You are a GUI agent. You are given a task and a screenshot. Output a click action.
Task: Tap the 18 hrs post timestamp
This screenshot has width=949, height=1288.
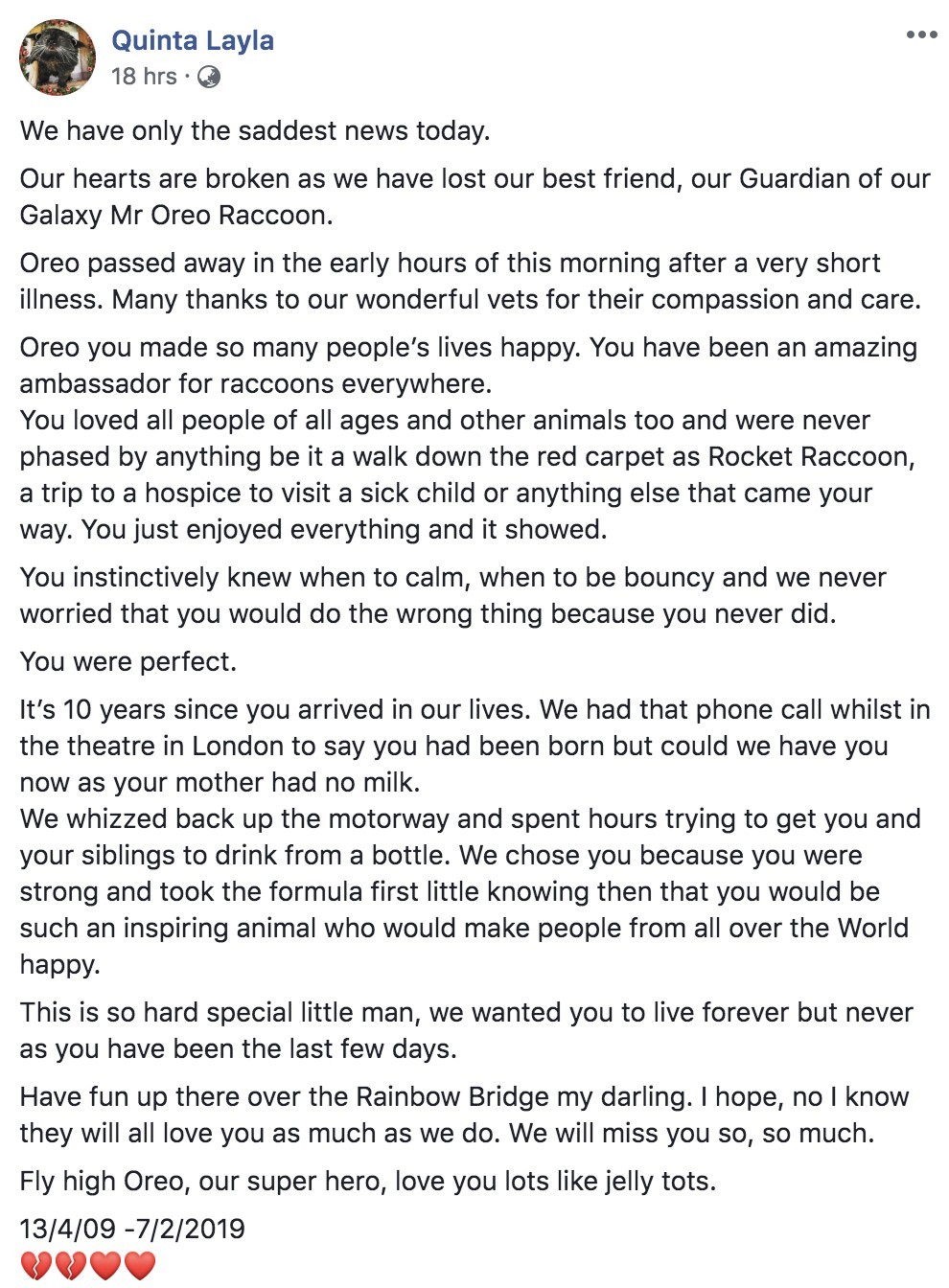point(144,77)
